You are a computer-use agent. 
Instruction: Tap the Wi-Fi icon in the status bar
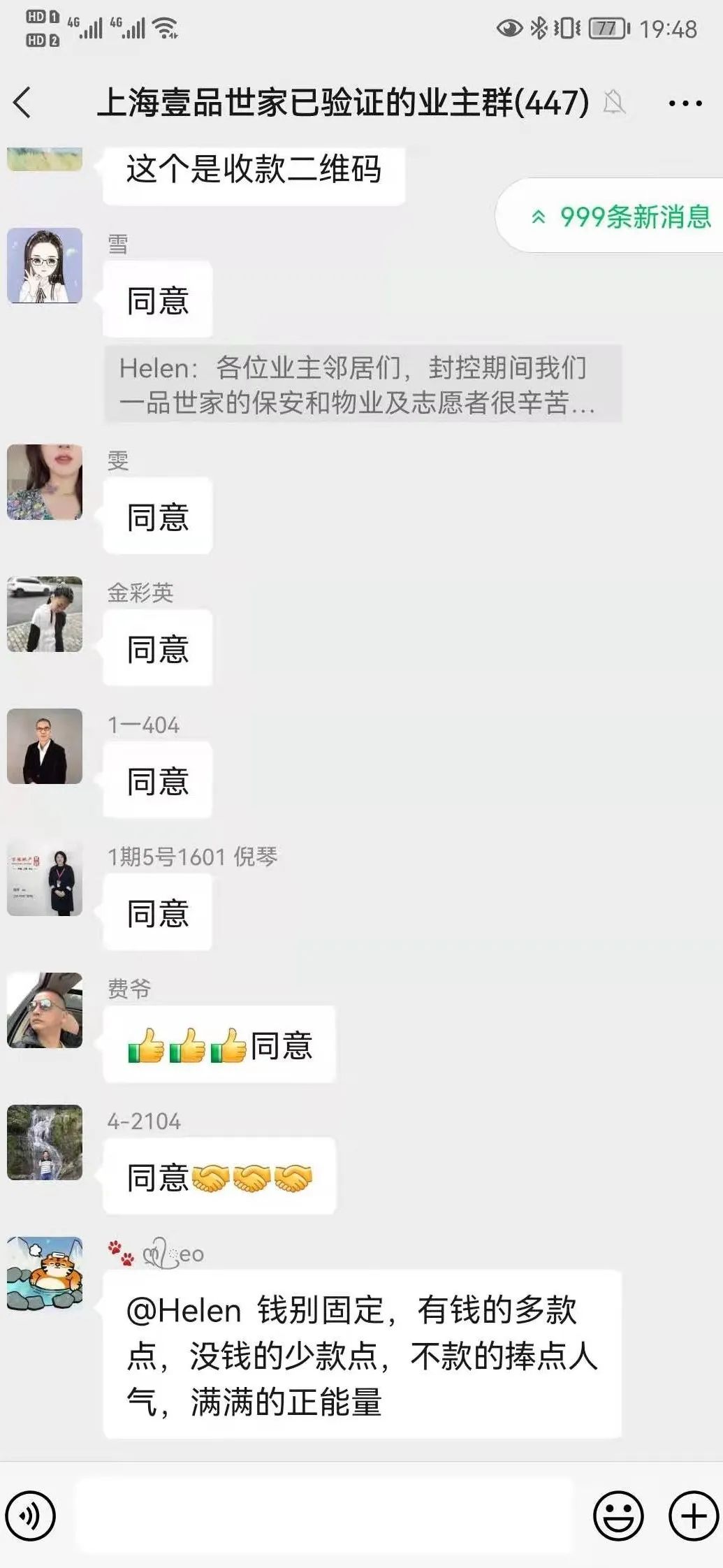[163, 28]
